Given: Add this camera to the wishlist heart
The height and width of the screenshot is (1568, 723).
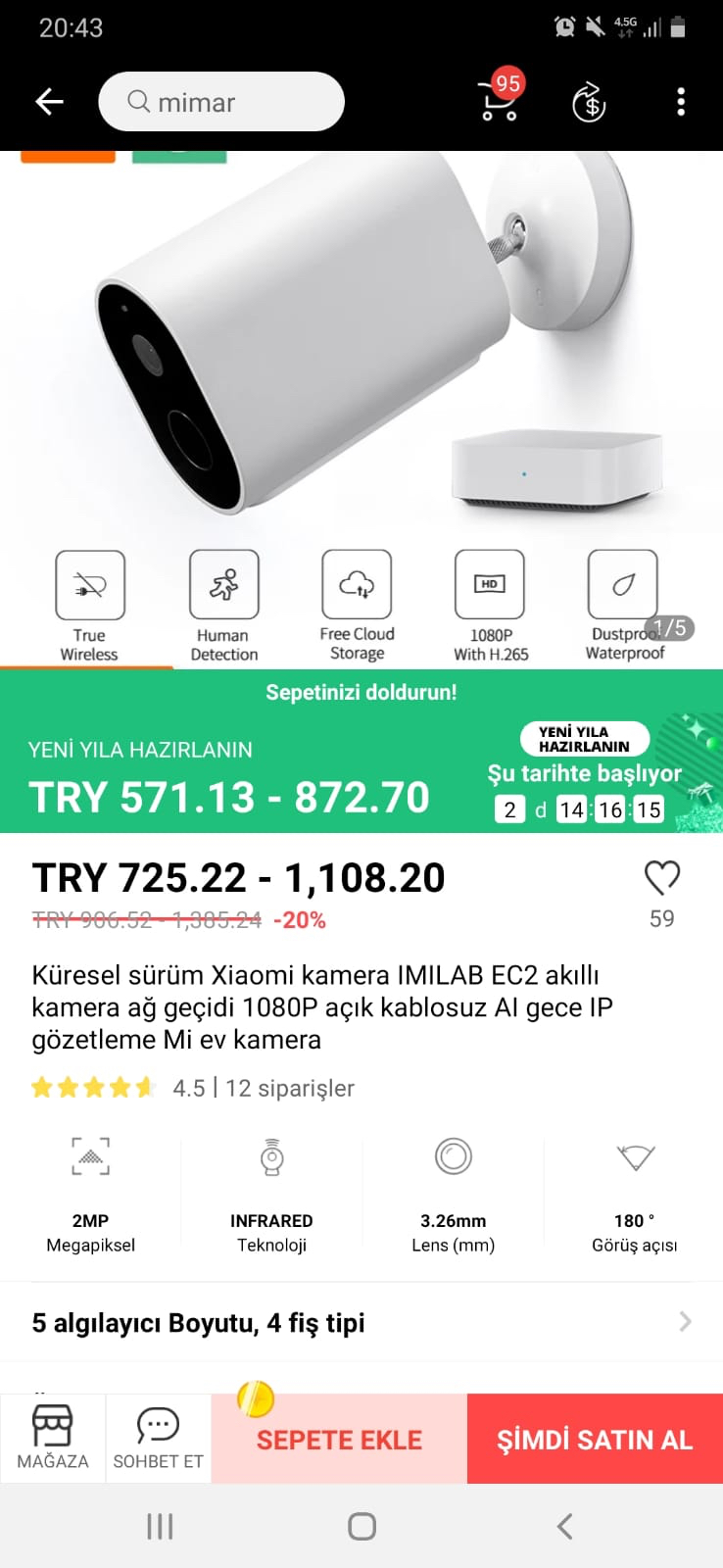Looking at the screenshot, I should [x=661, y=878].
